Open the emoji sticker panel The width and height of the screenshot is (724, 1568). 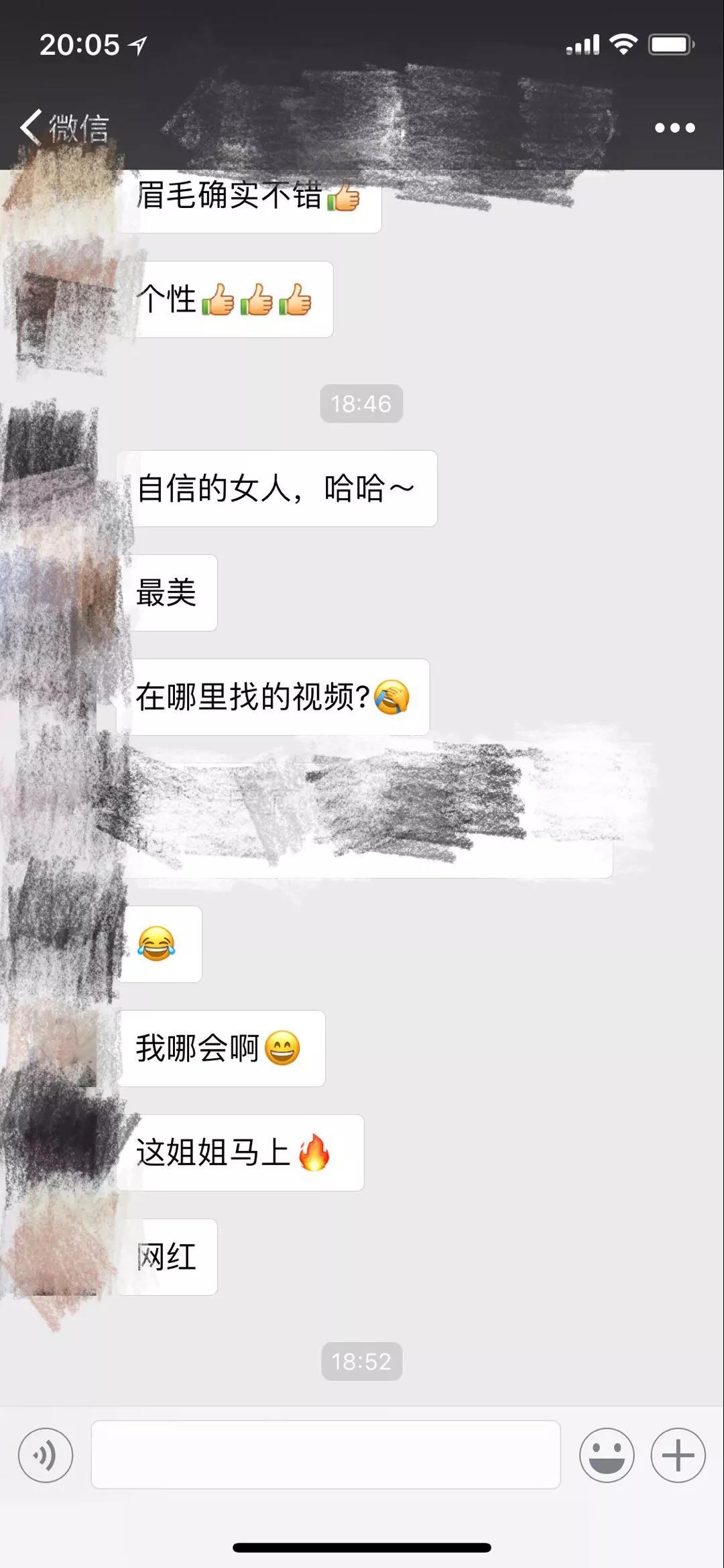pyautogui.click(x=607, y=1455)
